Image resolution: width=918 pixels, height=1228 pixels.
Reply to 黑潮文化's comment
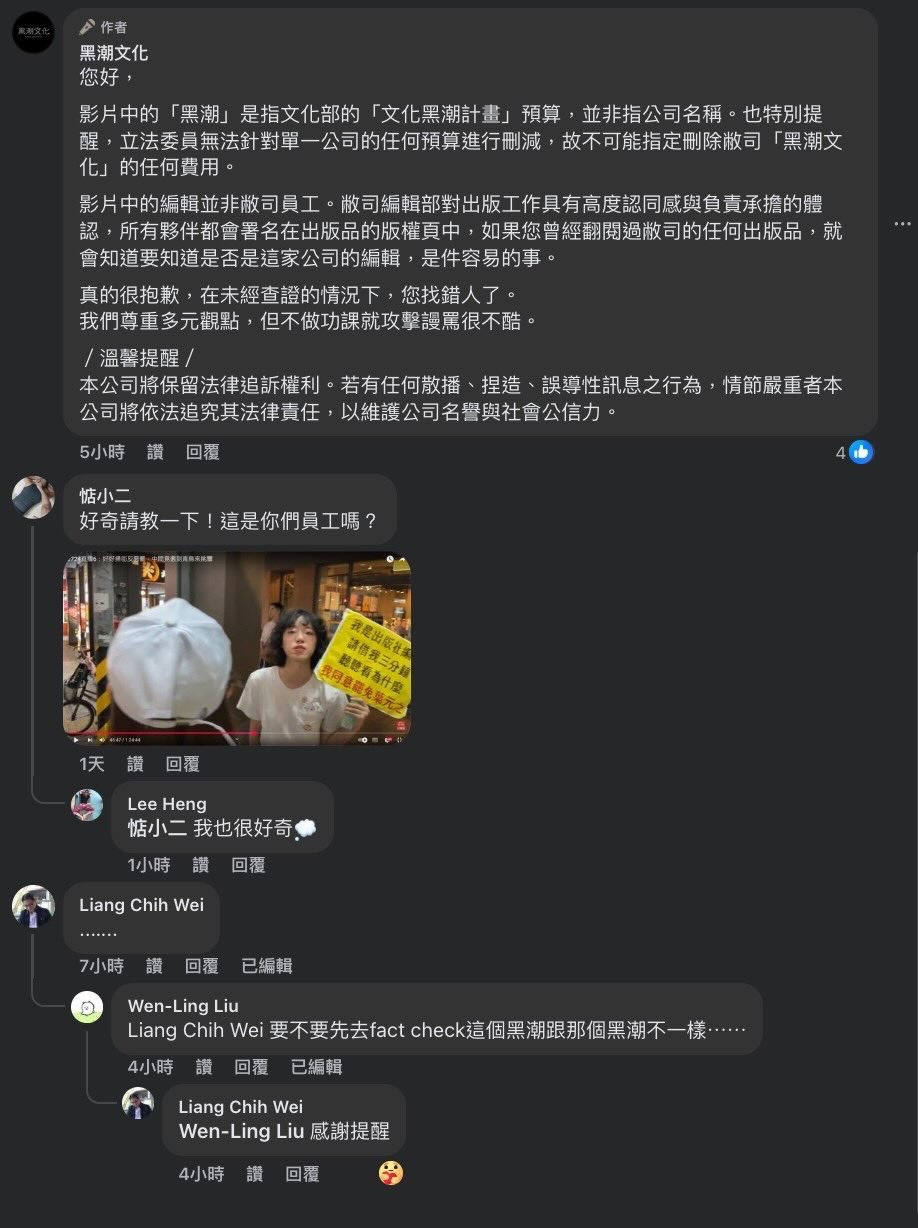[x=202, y=452]
